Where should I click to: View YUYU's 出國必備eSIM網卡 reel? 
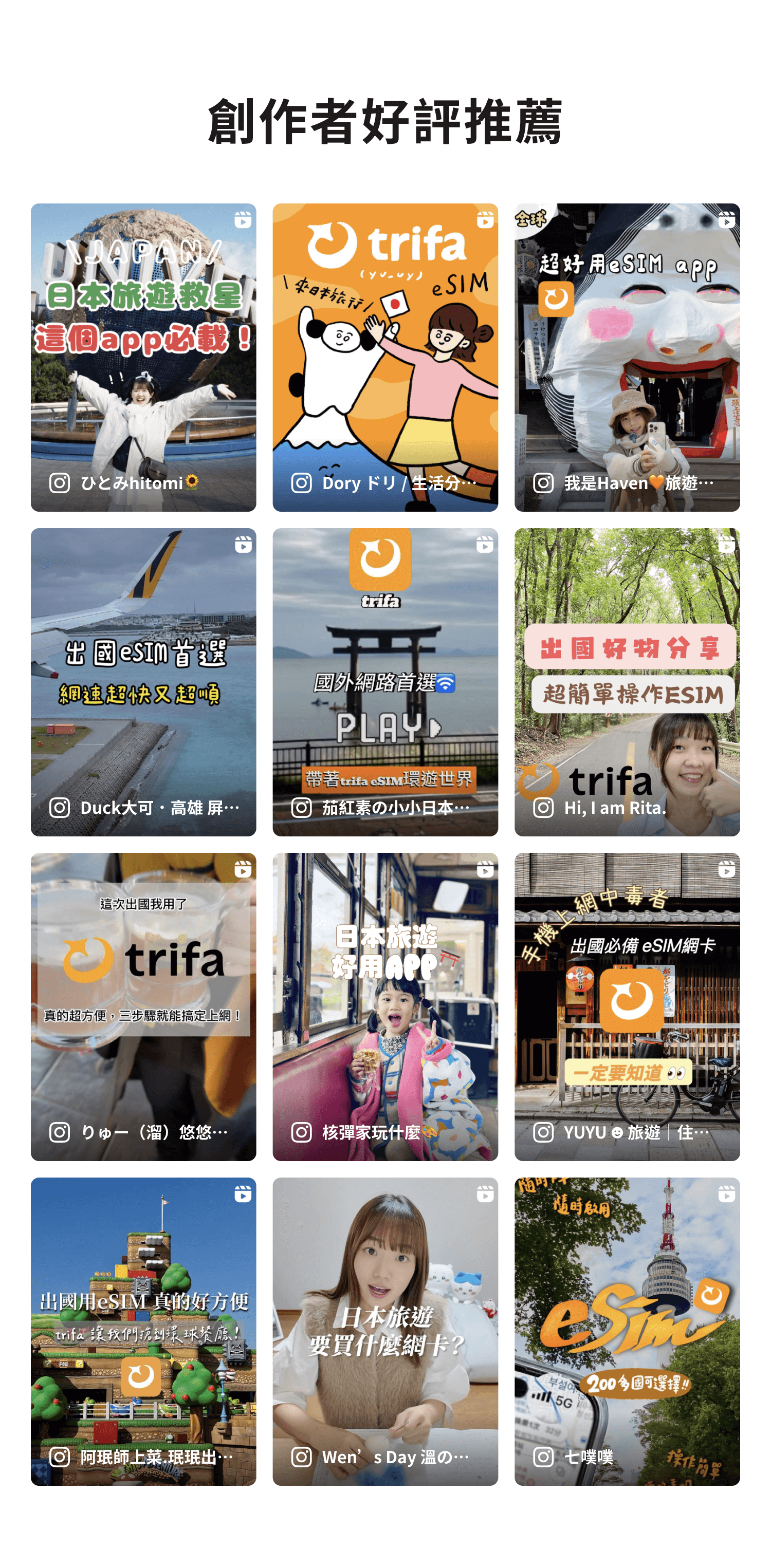627,1006
